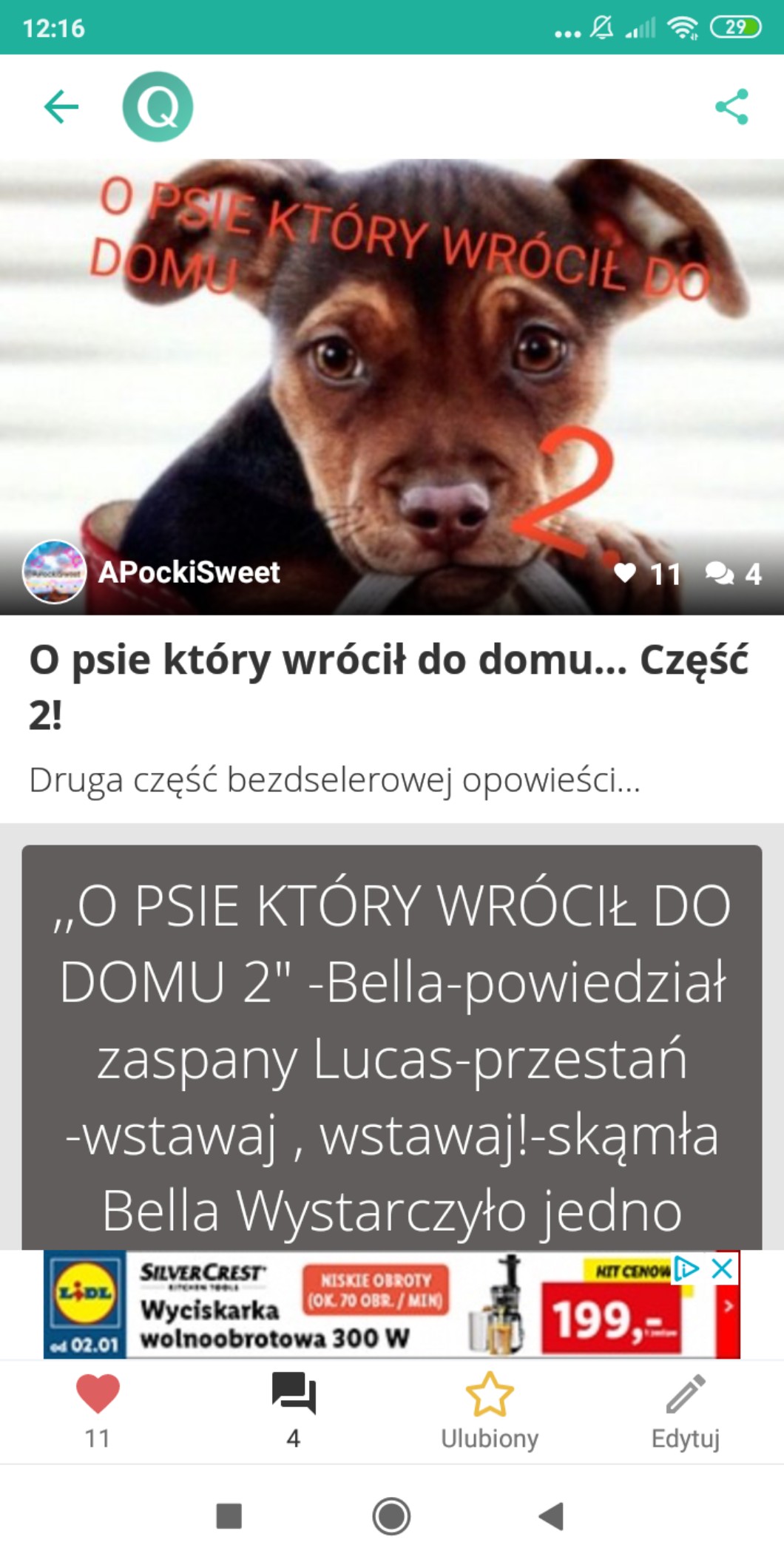
Task: Tap the system home button
Action: pyautogui.click(x=391, y=1516)
